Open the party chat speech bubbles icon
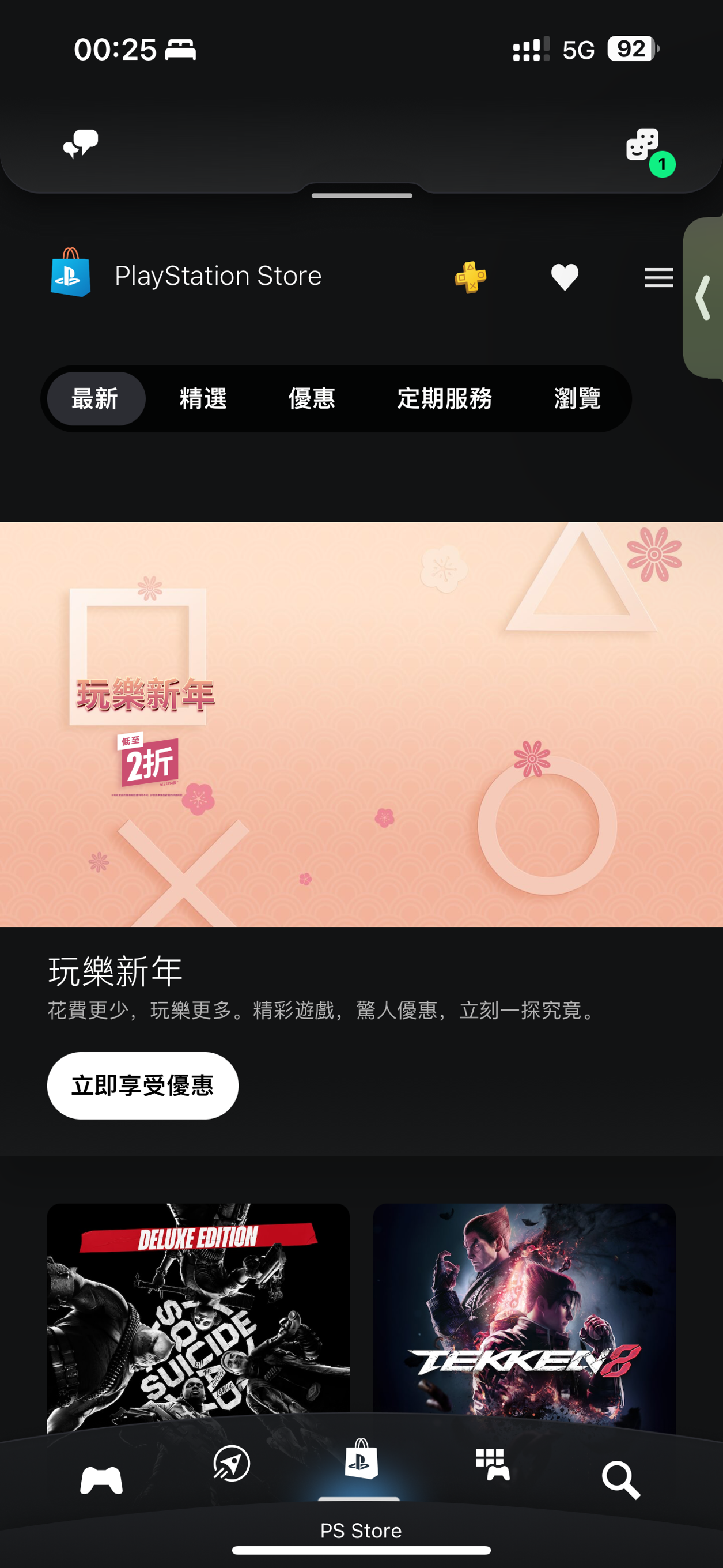The height and width of the screenshot is (1568, 723). (81, 144)
